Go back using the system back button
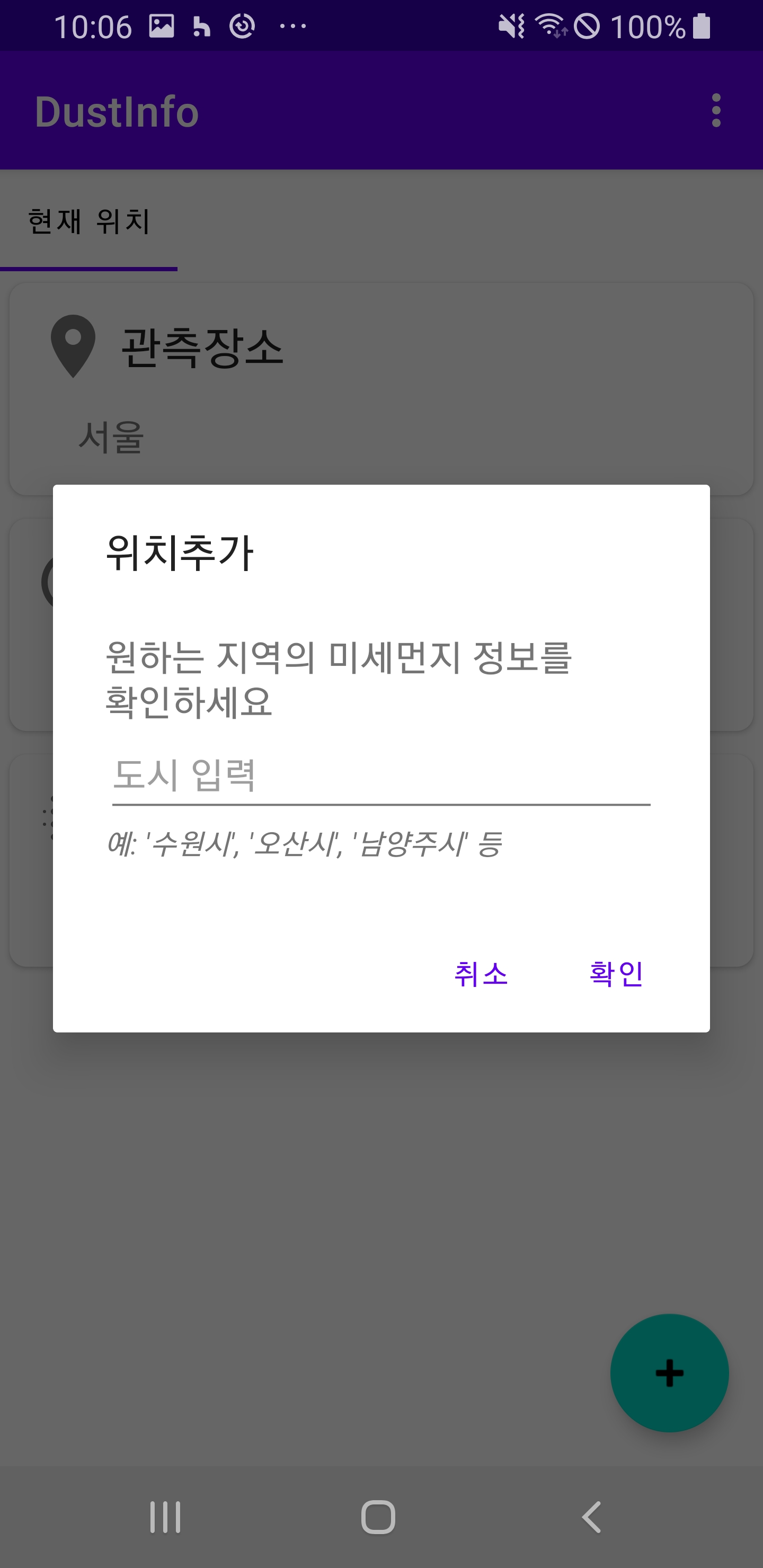 592,1517
